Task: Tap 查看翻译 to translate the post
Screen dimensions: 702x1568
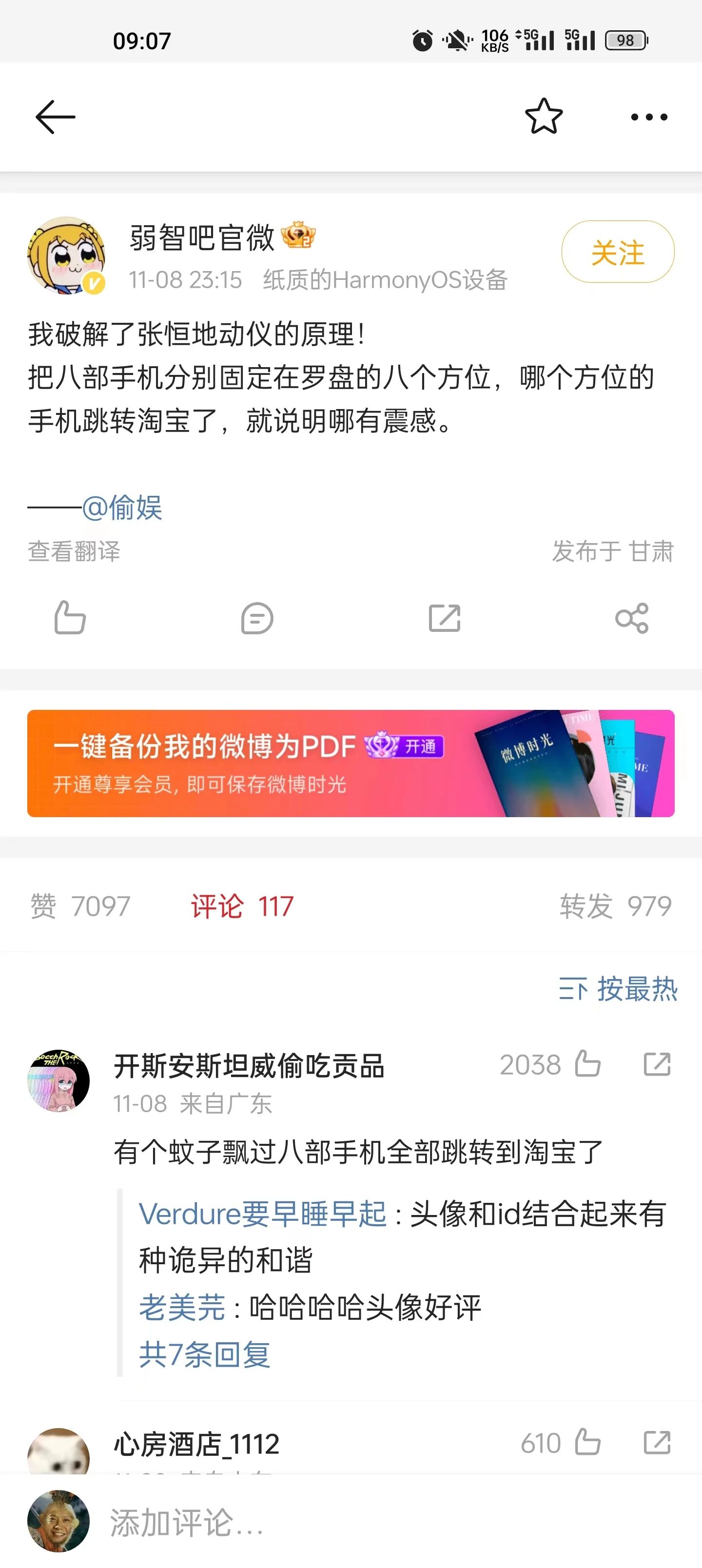Action: tap(74, 551)
